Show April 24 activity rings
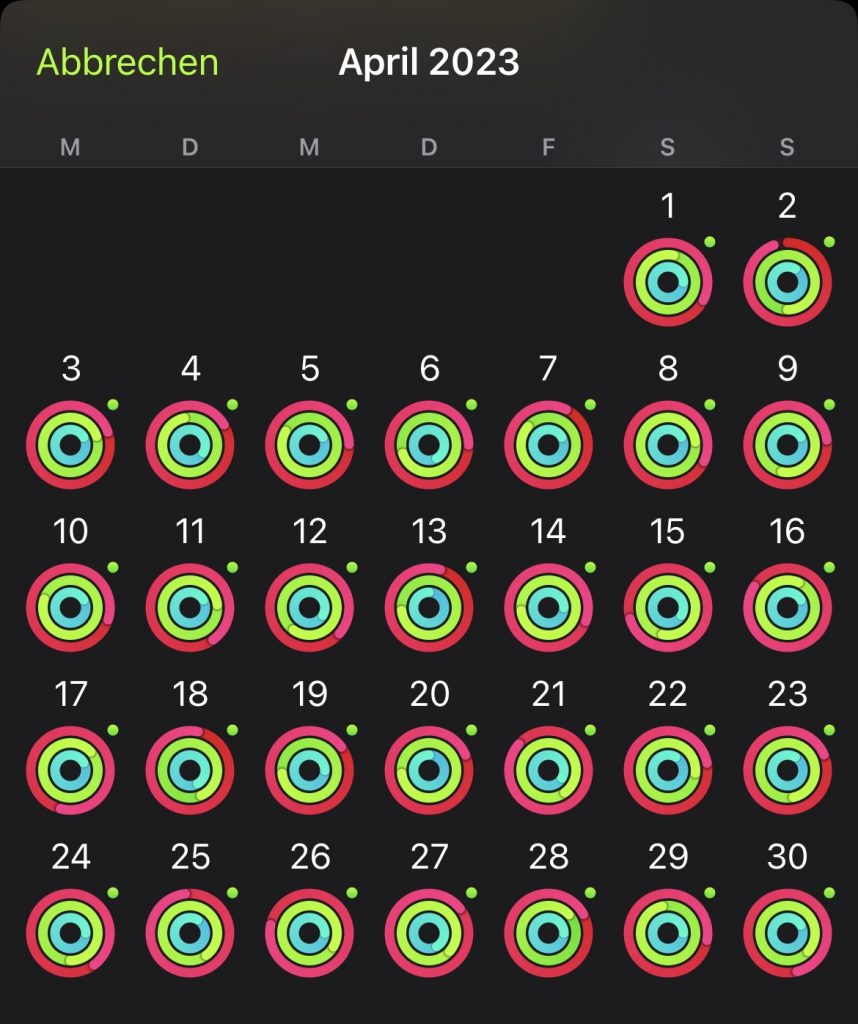The image size is (858, 1024). [x=70, y=933]
